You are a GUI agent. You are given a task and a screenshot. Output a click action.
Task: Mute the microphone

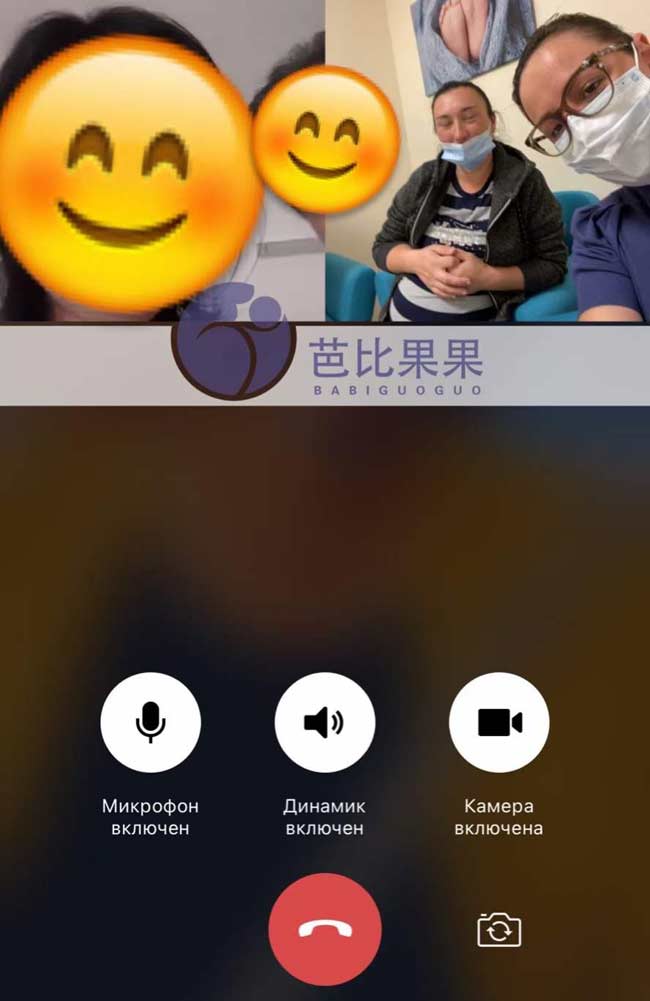click(151, 723)
